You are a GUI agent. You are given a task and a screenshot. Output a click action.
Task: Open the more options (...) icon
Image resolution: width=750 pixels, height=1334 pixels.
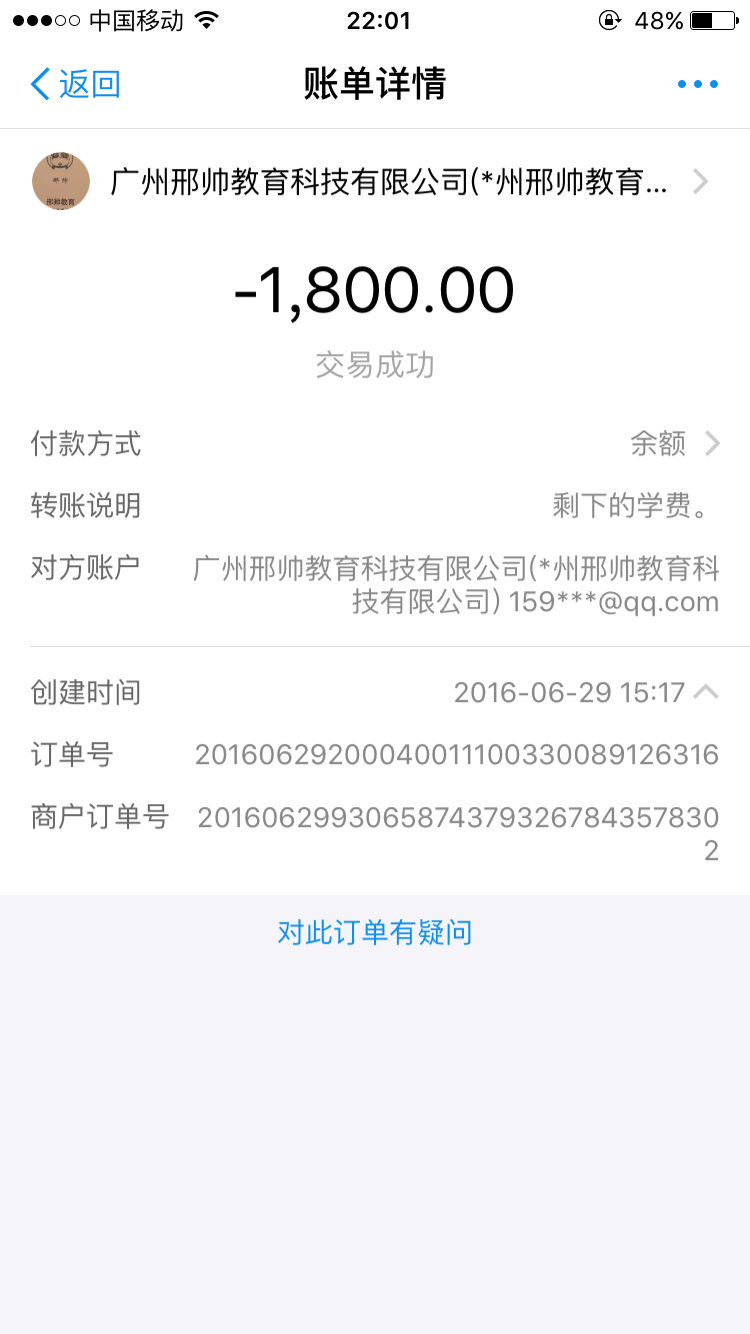pyautogui.click(x=697, y=84)
